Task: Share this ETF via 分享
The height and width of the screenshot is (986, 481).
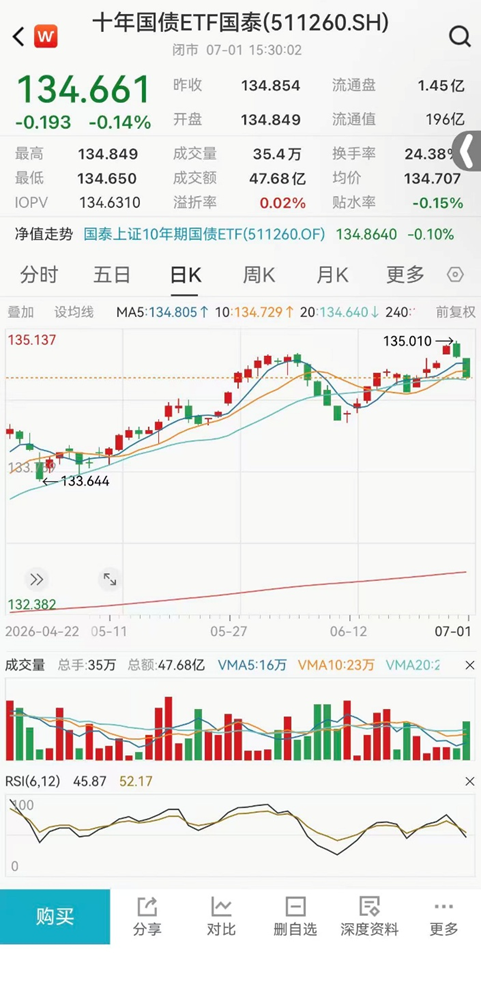Action: (147, 916)
